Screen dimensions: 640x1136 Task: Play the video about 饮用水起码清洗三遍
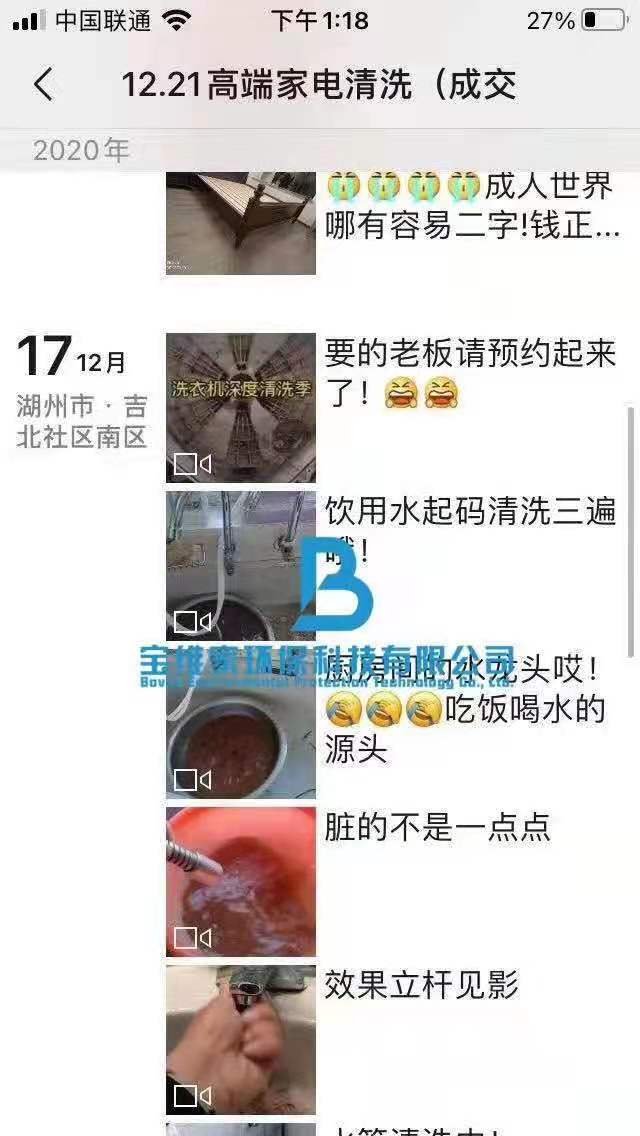point(241,566)
